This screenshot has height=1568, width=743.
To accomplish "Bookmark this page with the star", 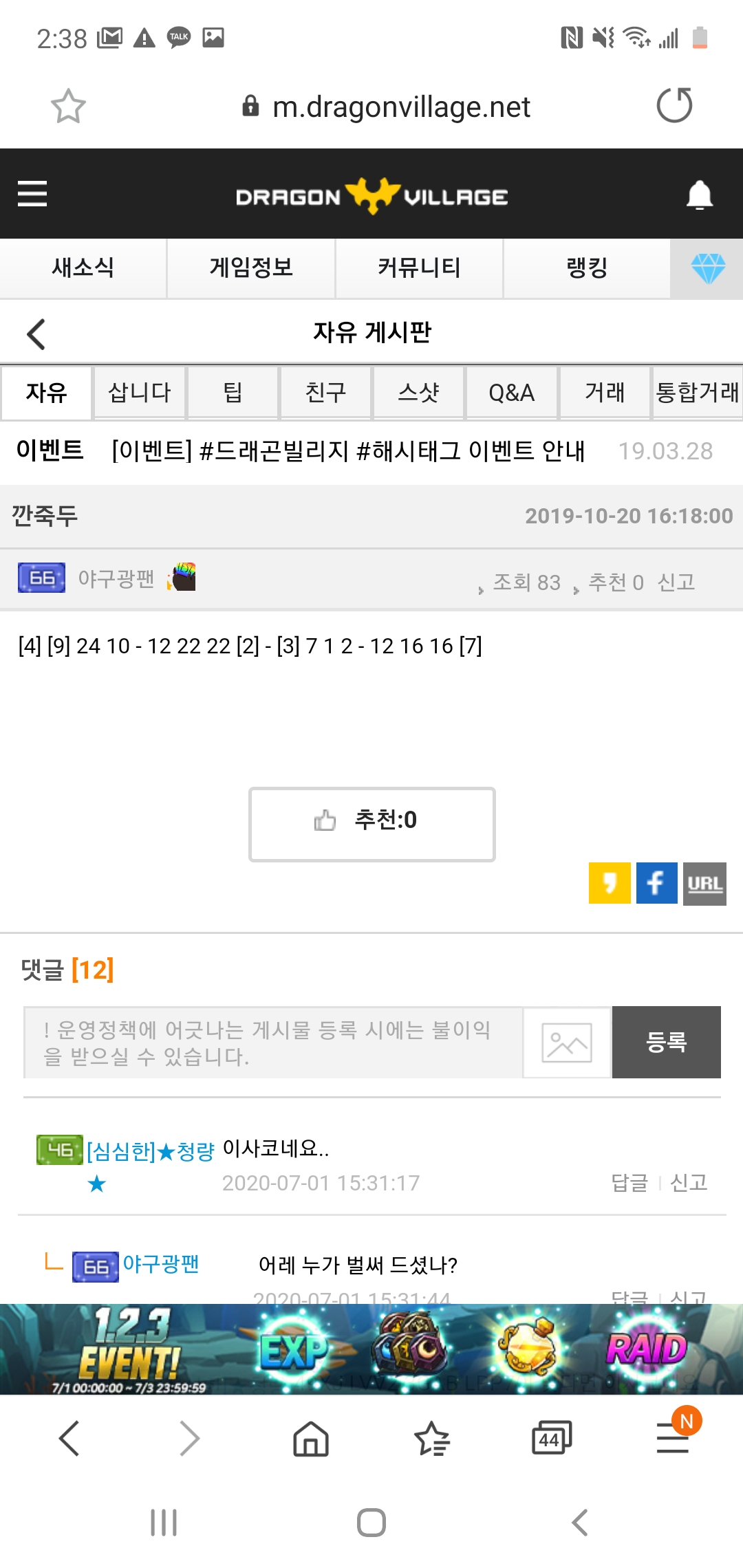I will click(68, 107).
